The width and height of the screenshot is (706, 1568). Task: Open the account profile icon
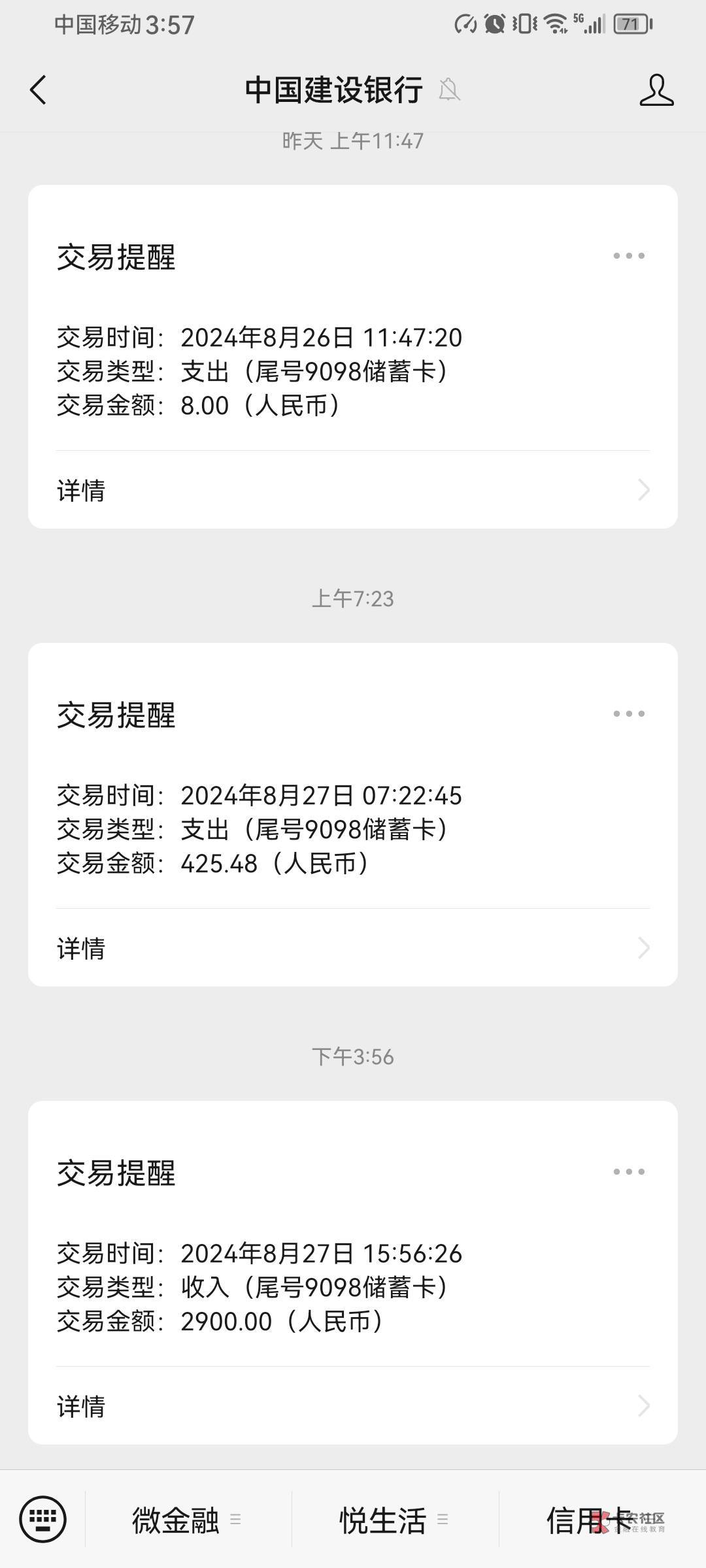(656, 90)
